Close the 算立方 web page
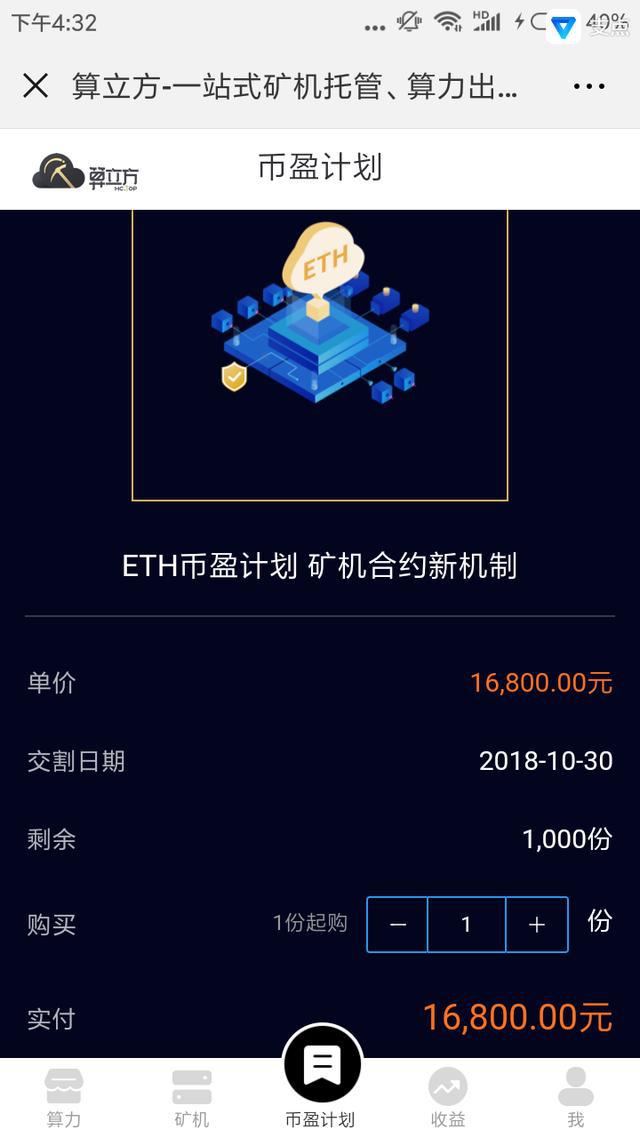 [x=35, y=86]
